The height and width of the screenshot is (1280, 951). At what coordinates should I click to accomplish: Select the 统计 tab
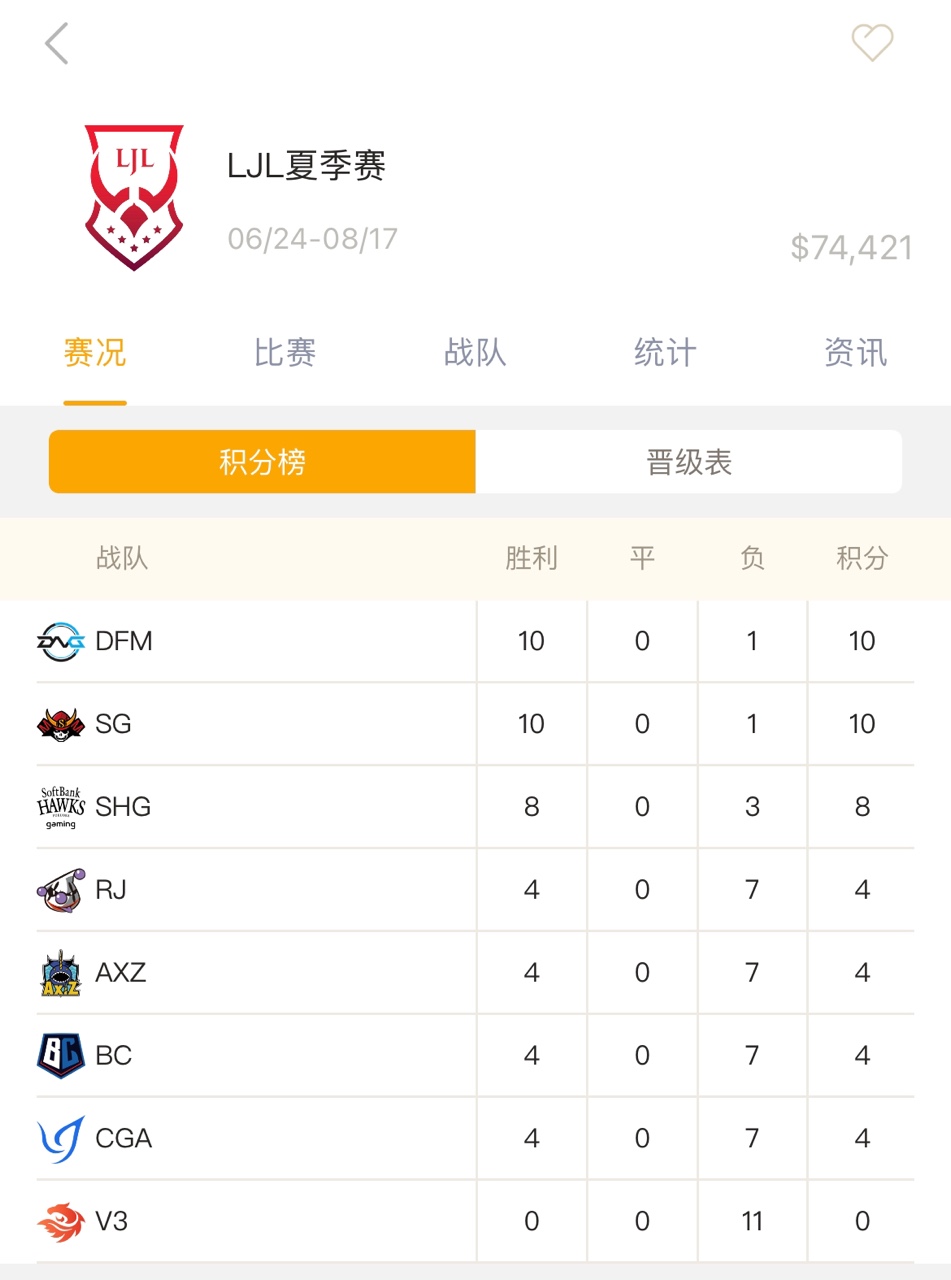[x=665, y=353]
